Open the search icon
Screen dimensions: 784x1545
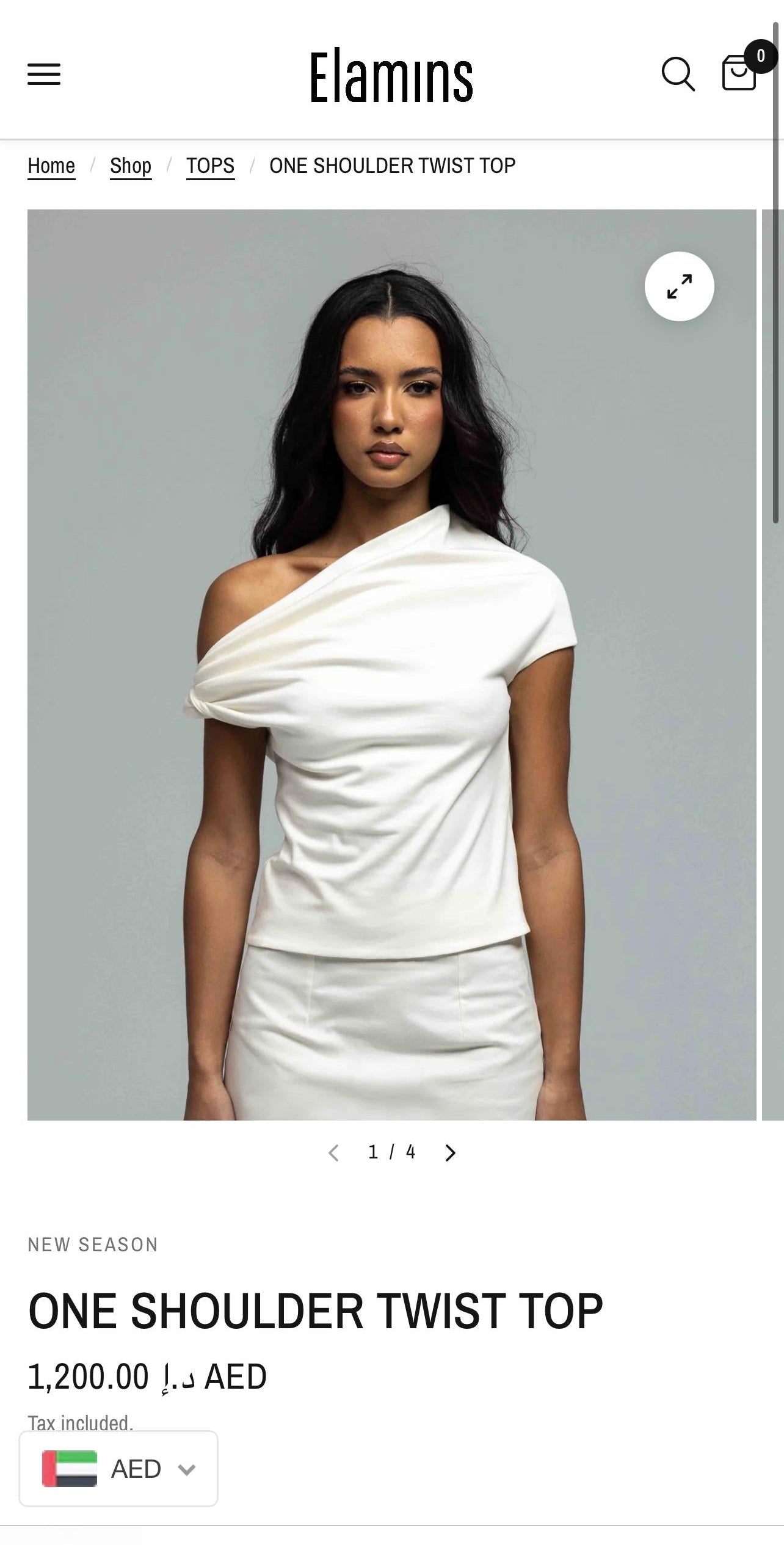pyautogui.click(x=678, y=74)
